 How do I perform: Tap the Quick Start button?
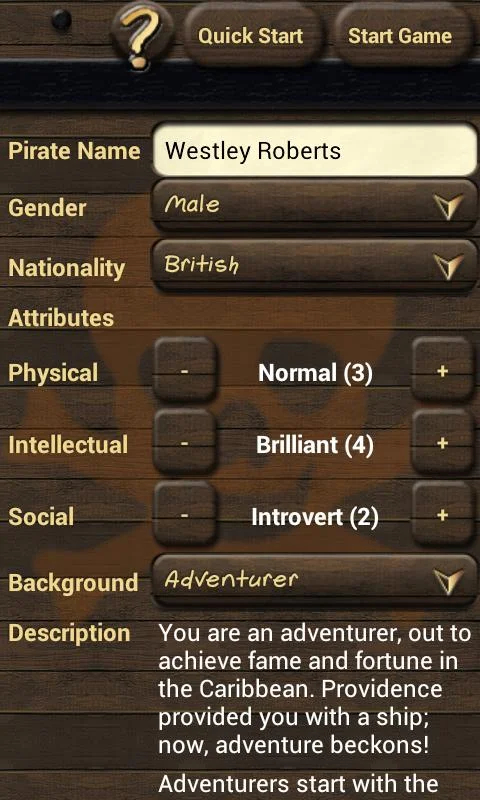251,36
